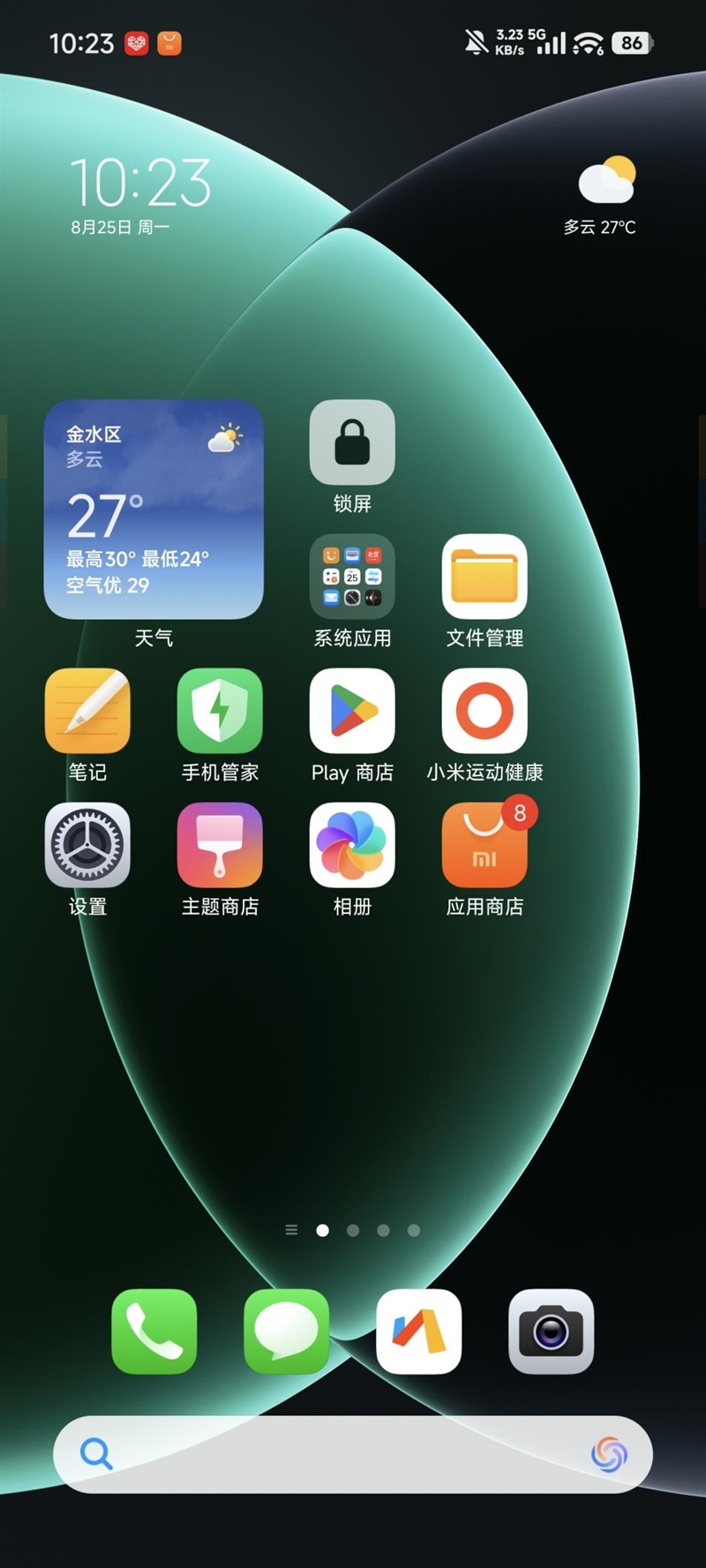Launch the colorful M app in dock
This screenshot has height=1568, width=706.
(419, 1331)
